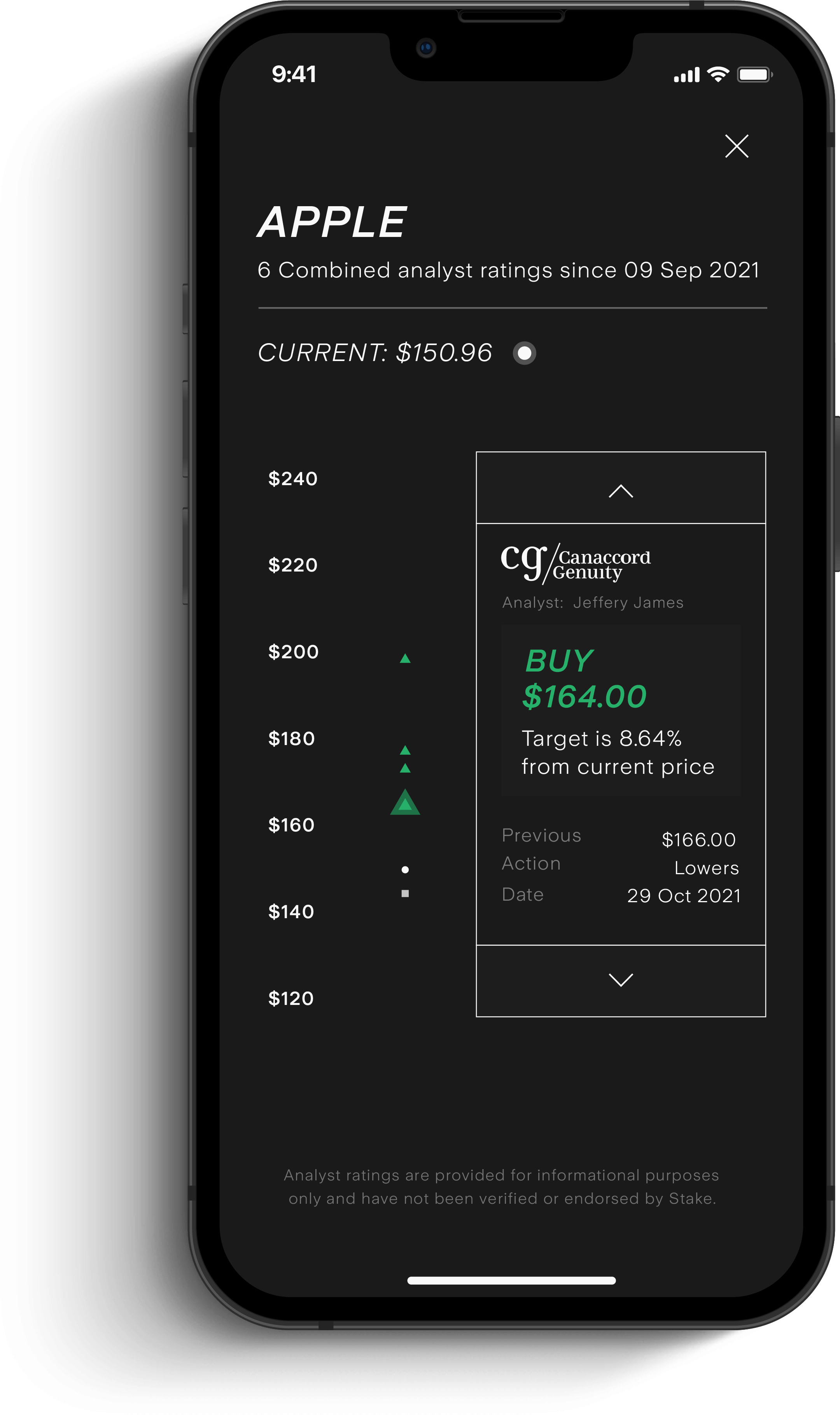
Task: Close the Apple analyst ratings screen
Action: (x=737, y=146)
